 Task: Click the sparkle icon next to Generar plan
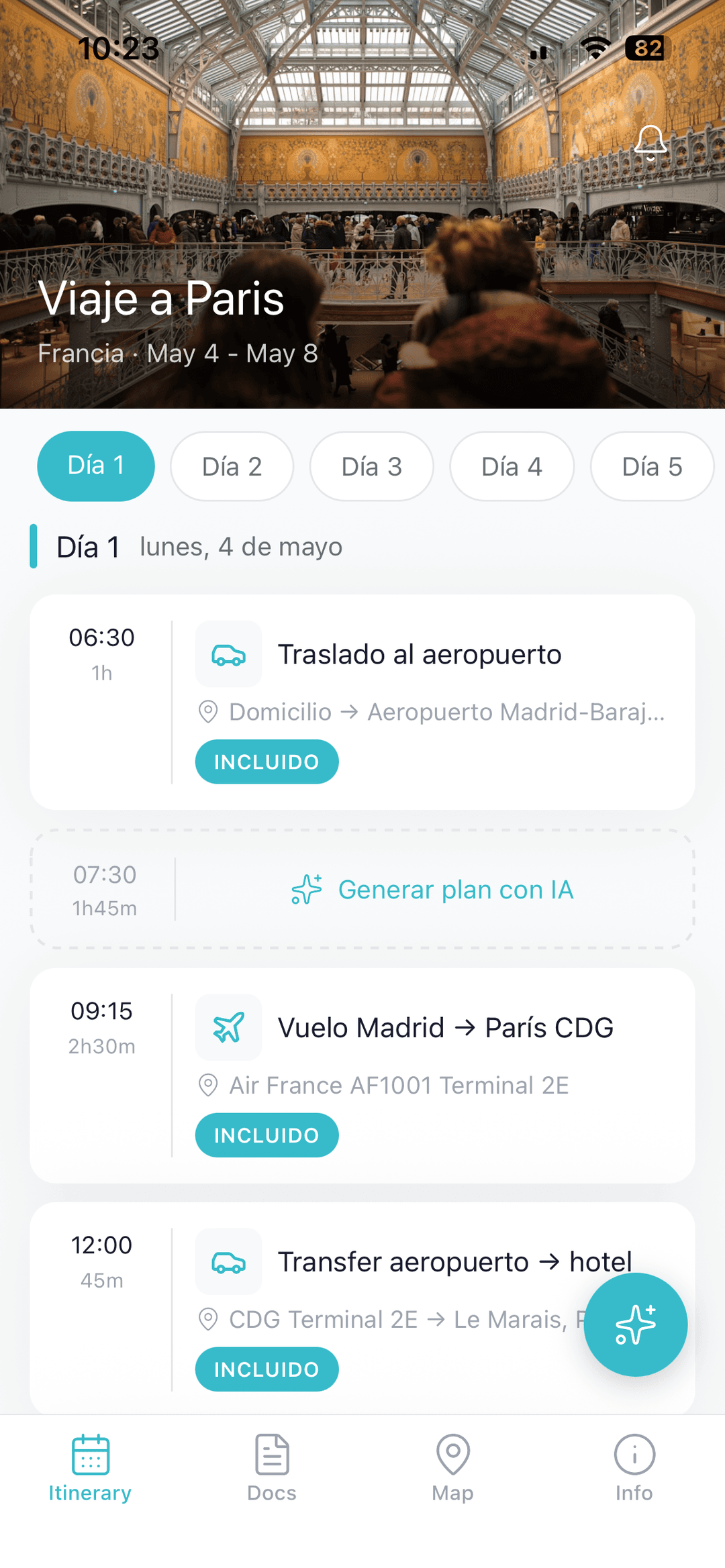(306, 890)
